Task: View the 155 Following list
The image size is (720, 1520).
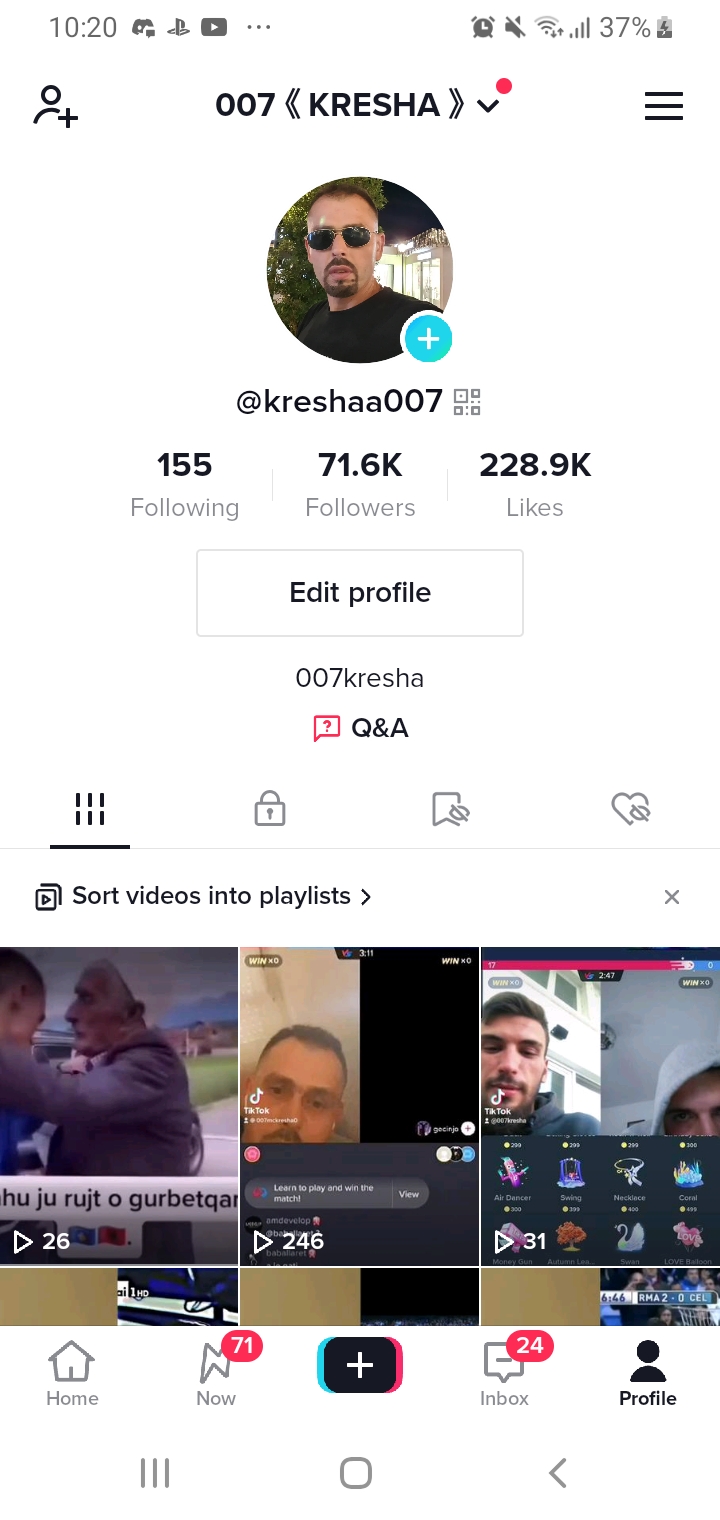Action: pyautogui.click(x=185, y=484)
